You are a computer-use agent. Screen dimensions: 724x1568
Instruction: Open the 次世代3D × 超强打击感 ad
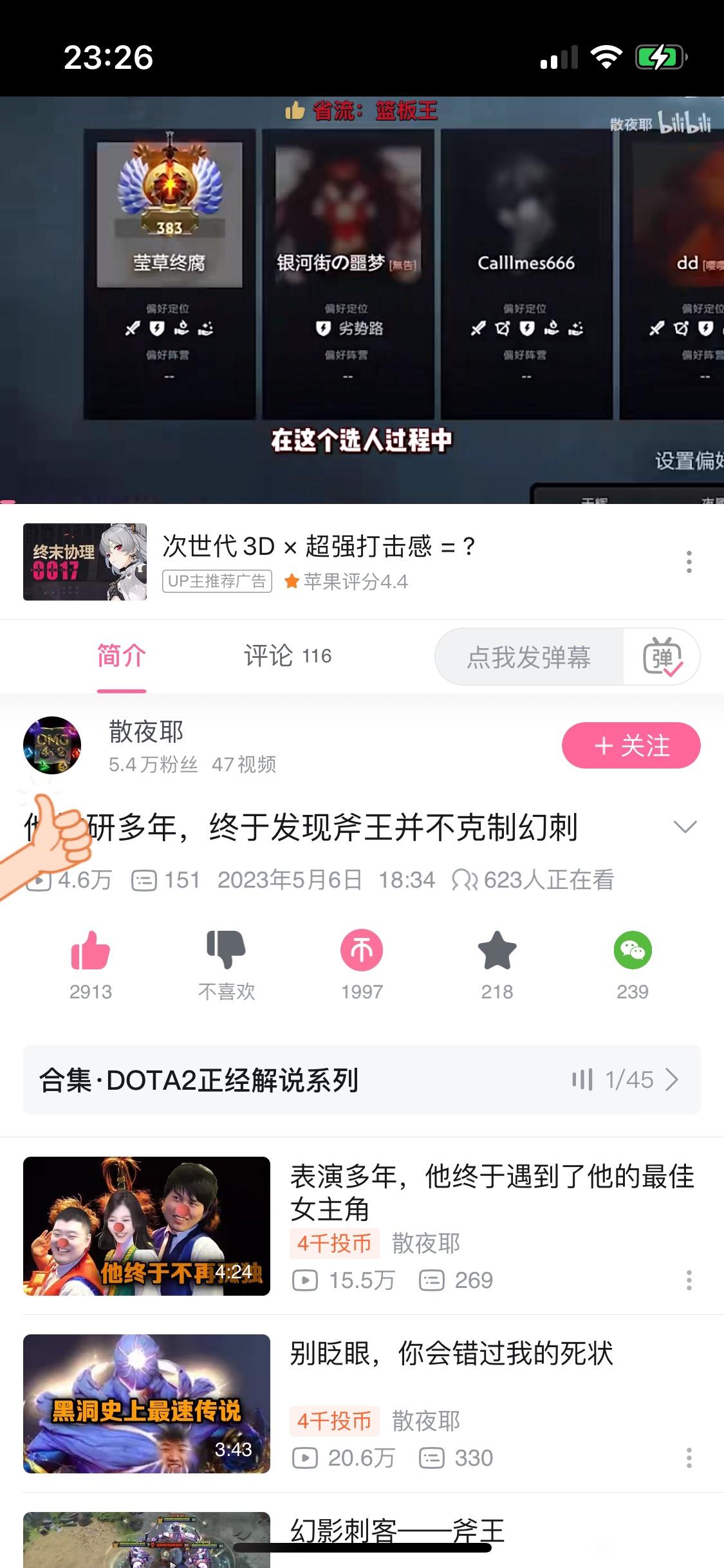click(319, 547)
